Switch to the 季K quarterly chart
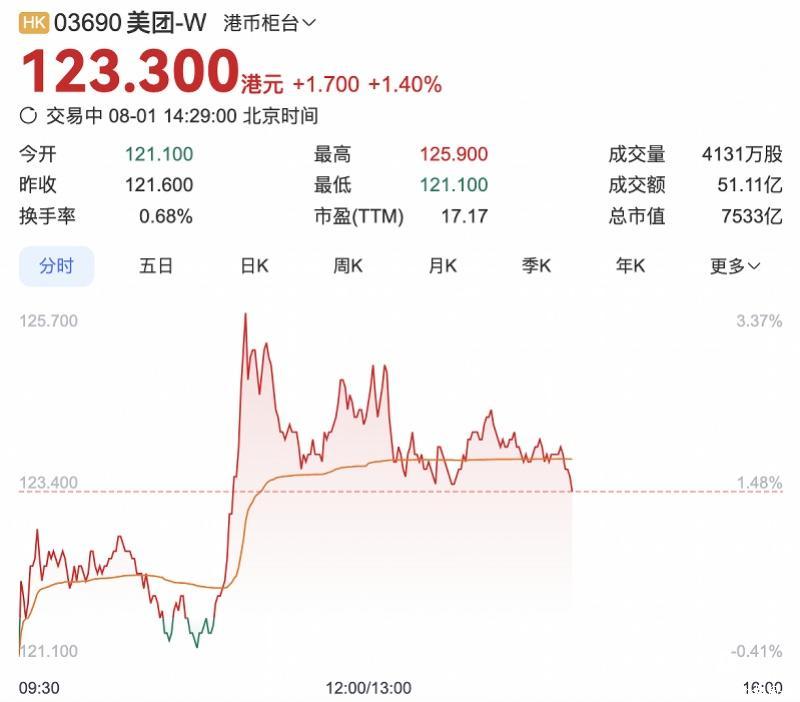This screenshot has height=702, width=800. point(536,266)
